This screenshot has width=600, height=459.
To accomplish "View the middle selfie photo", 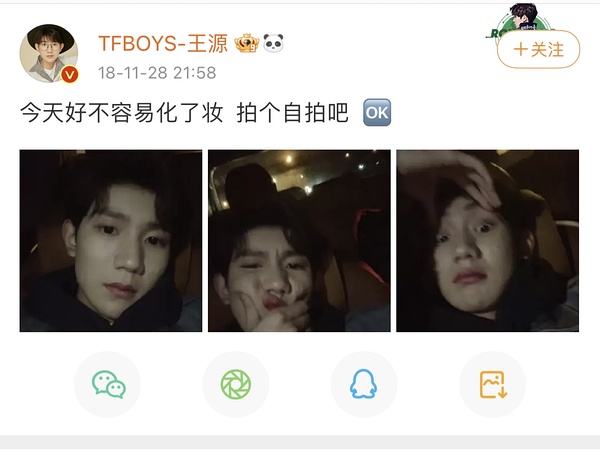I will point(299,241).
